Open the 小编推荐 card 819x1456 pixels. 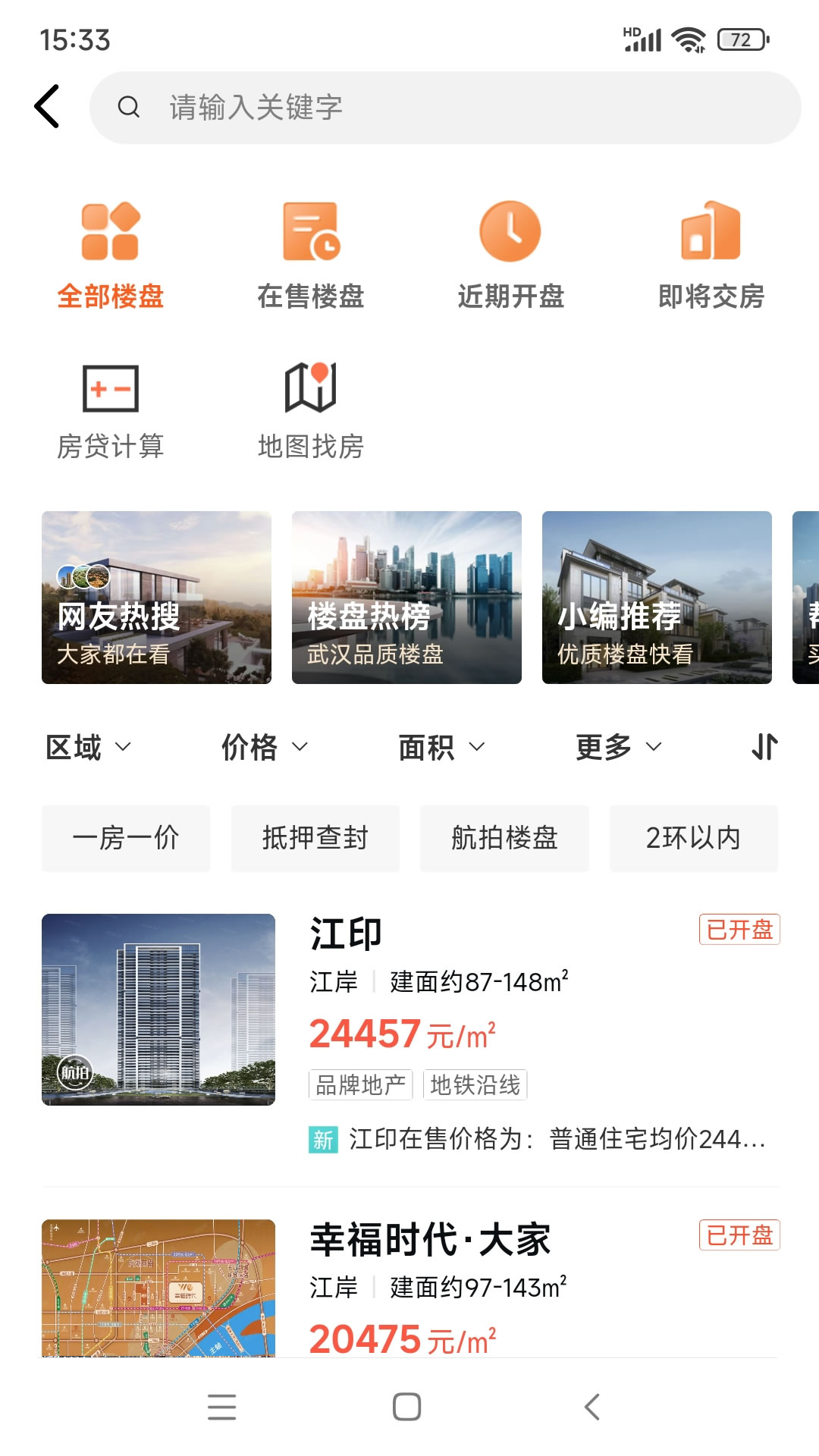click(x=657, y=598)
